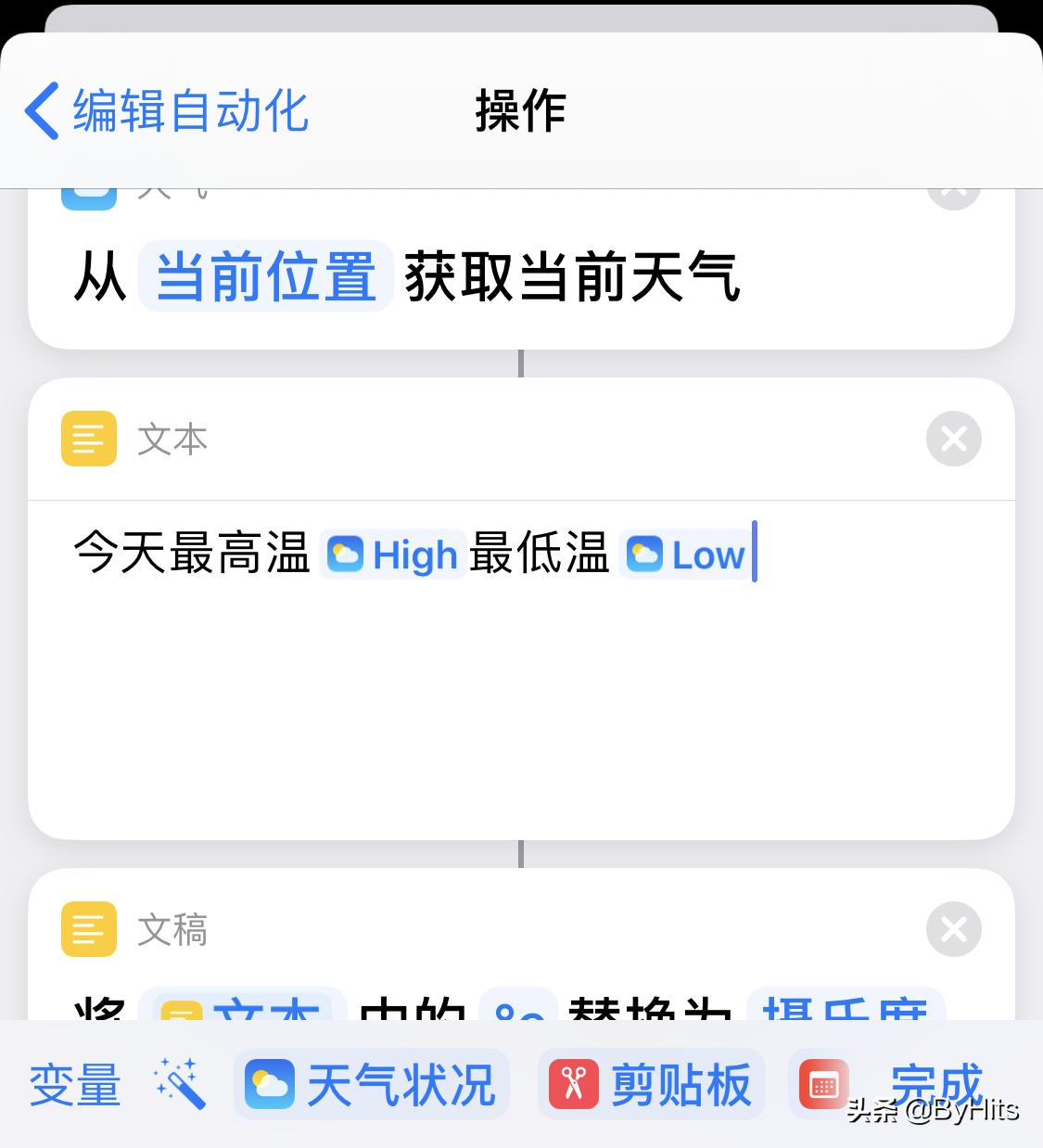1043x1148 pixels.
Task: Select the 当前位置 location token
Action: tap(265, 275)
